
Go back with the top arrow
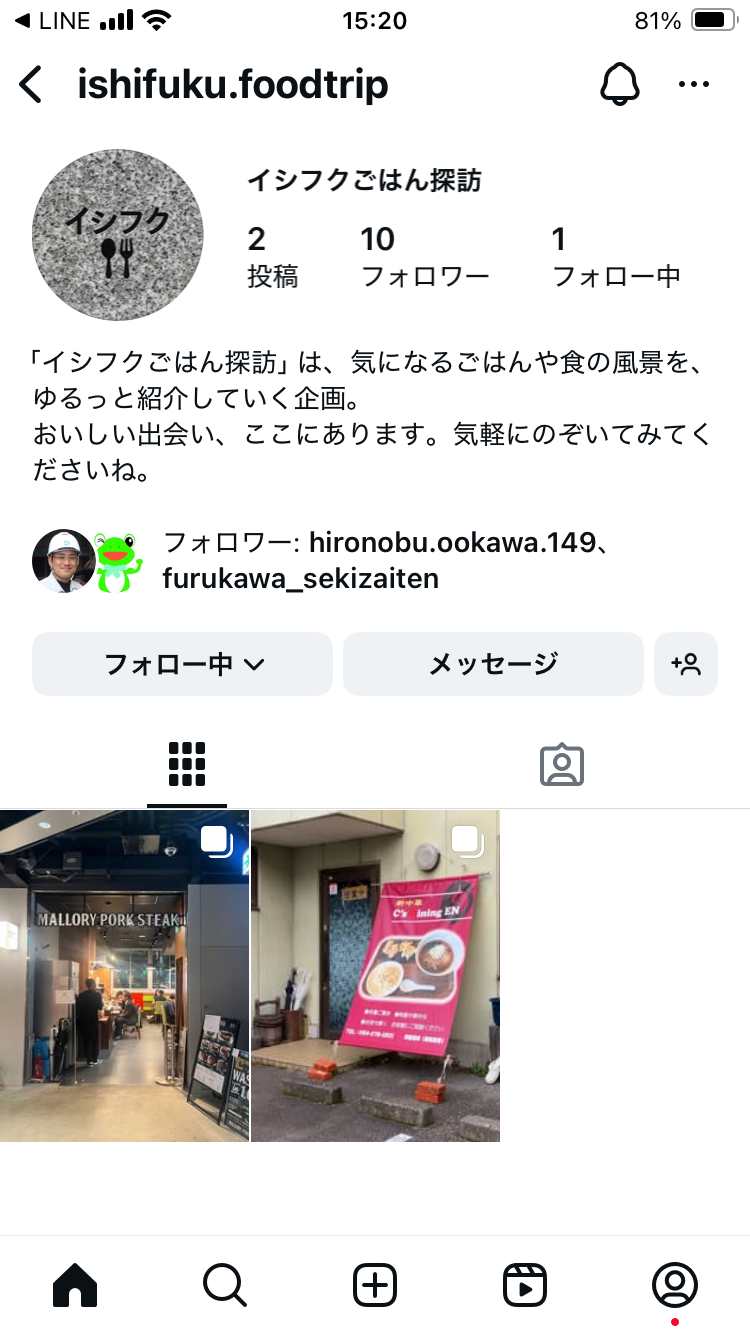tap(32, 85)
